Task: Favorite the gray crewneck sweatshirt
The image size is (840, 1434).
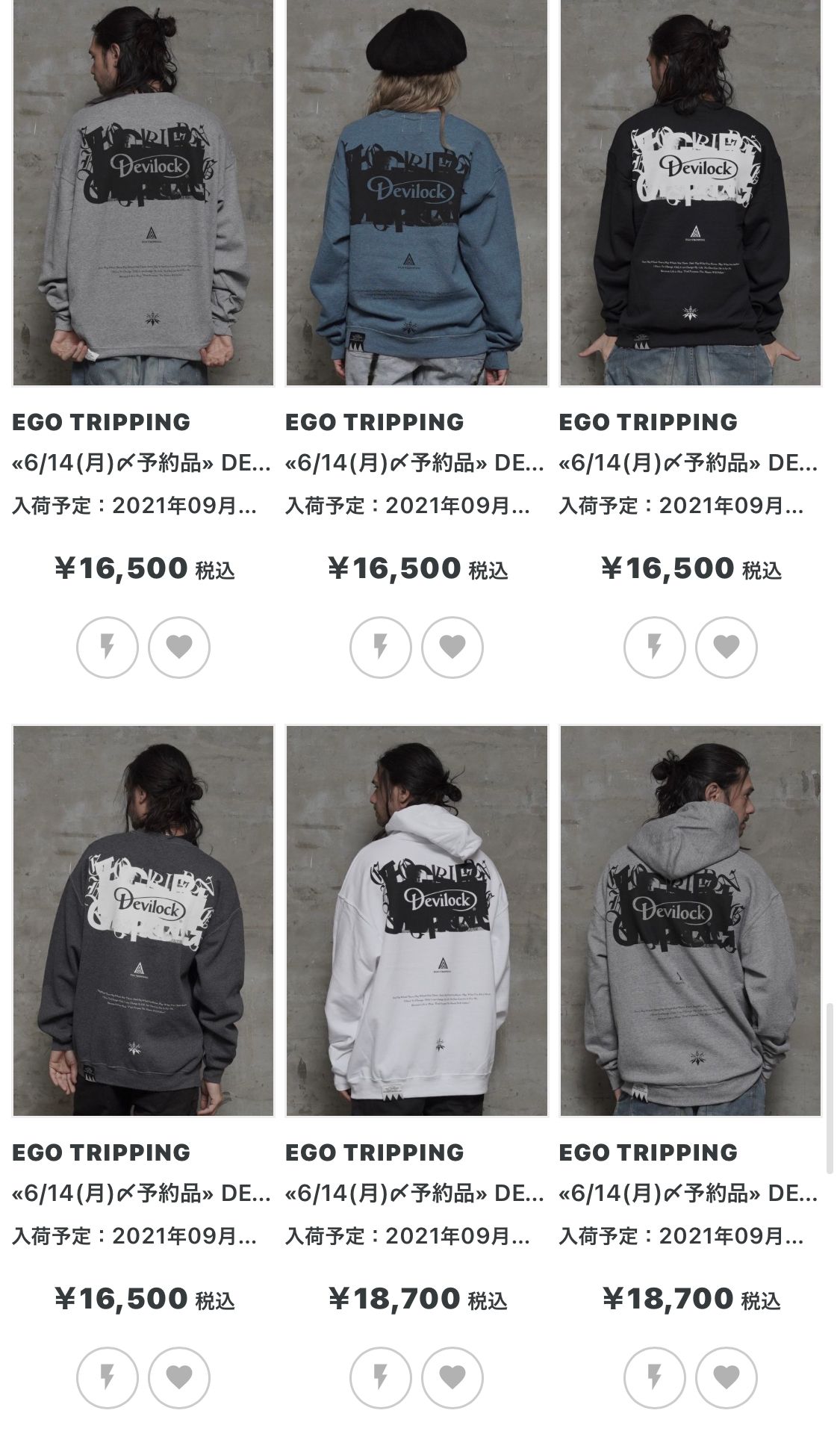Action: click(179, 647)
